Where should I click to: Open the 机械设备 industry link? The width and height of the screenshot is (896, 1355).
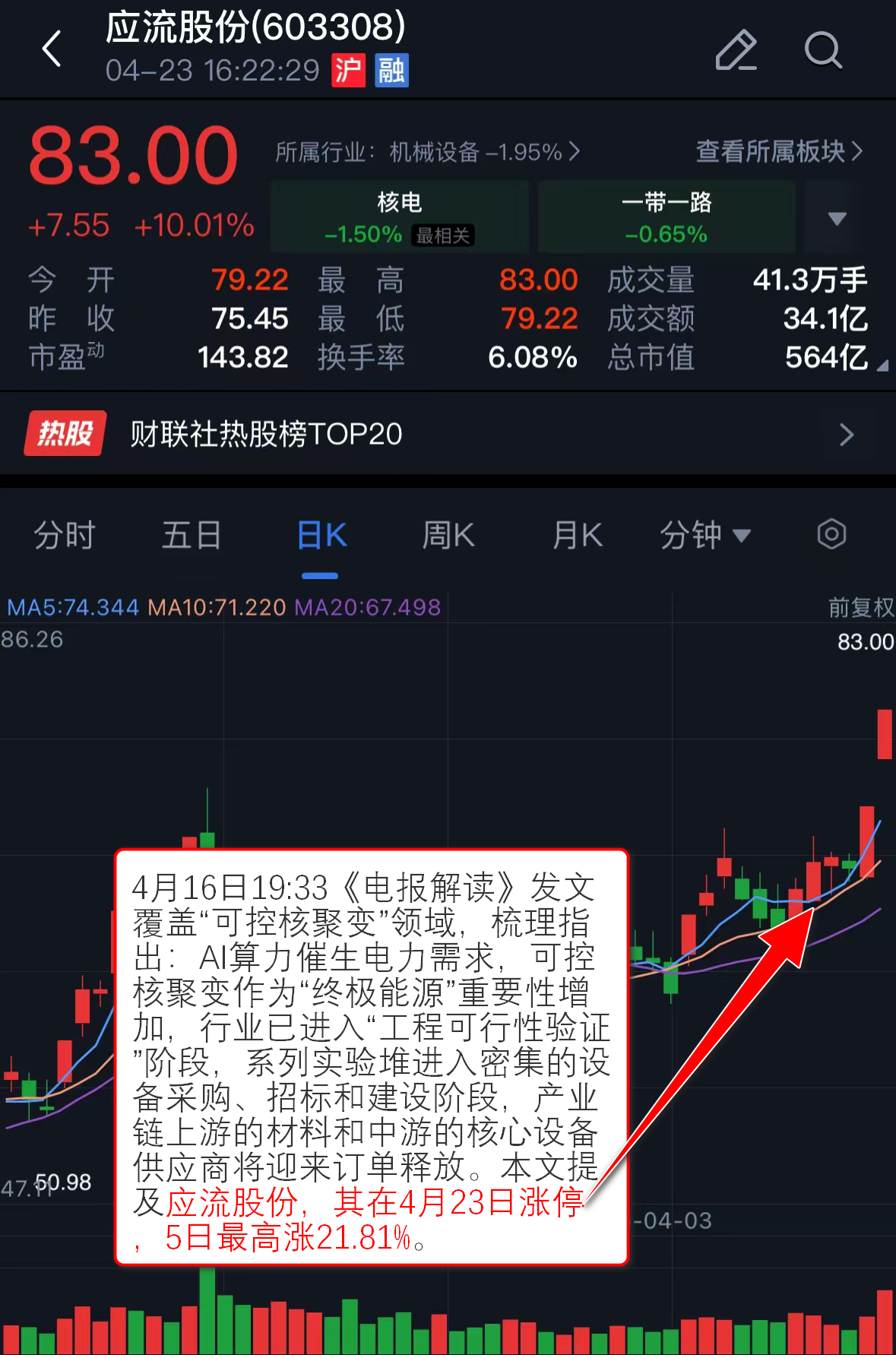[427, 152]
